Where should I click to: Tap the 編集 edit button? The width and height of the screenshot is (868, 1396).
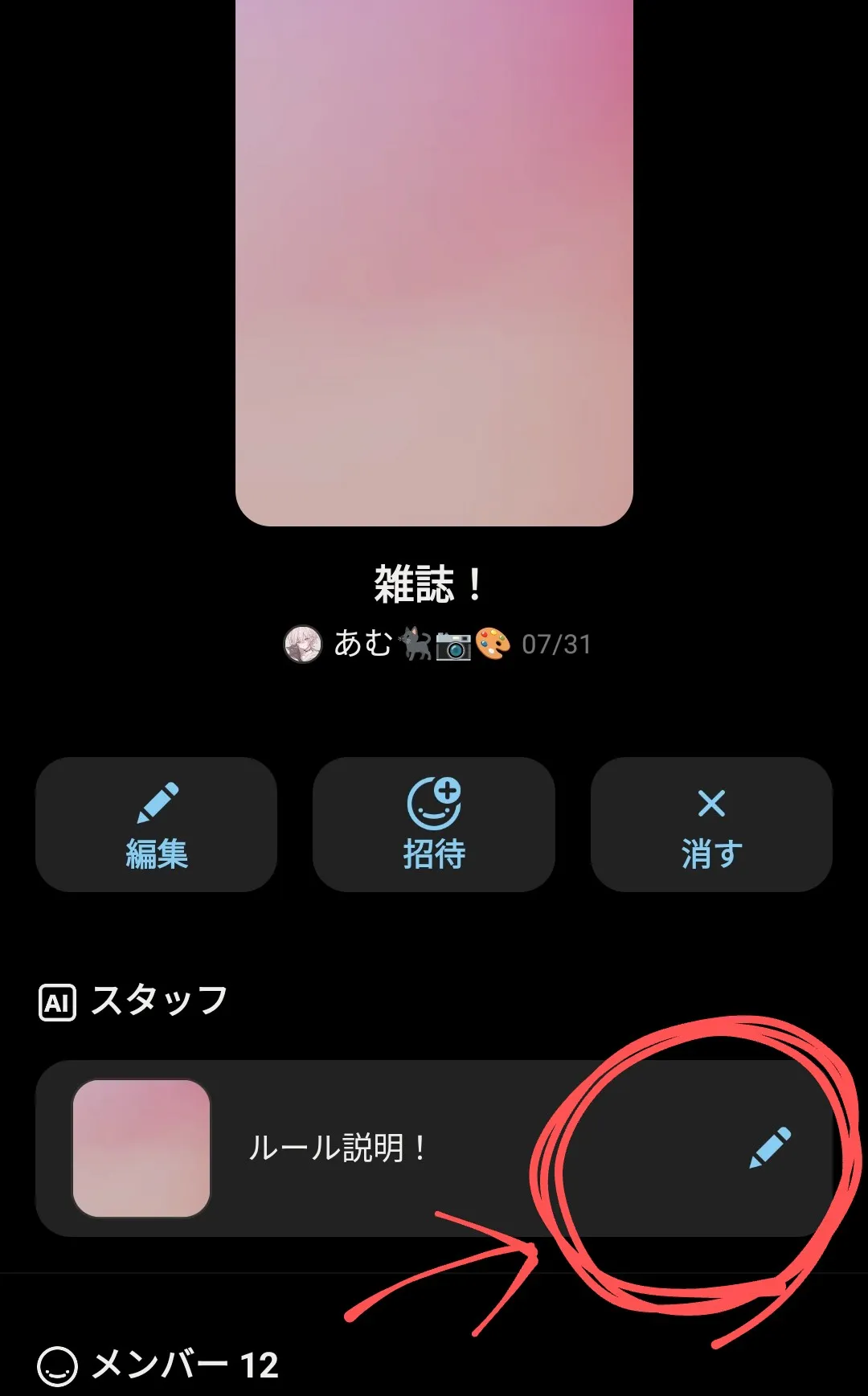(156, 825)
